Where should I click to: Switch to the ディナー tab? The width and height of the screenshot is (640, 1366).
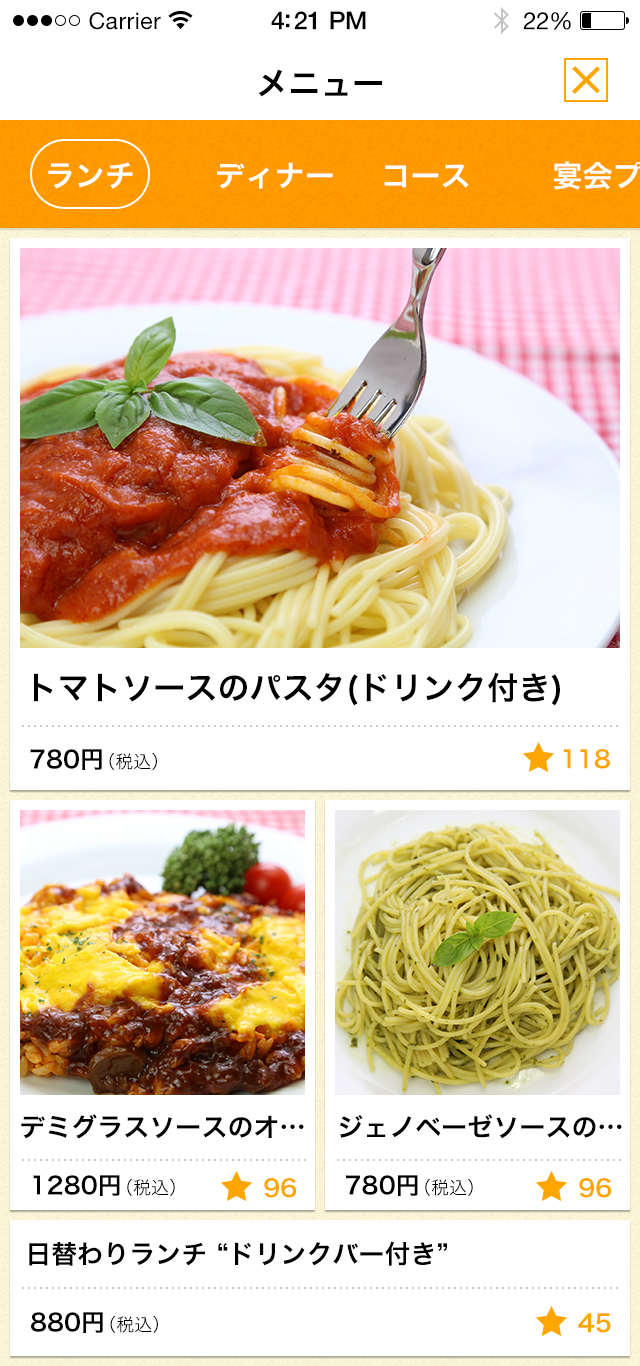[x=274, y=176]
